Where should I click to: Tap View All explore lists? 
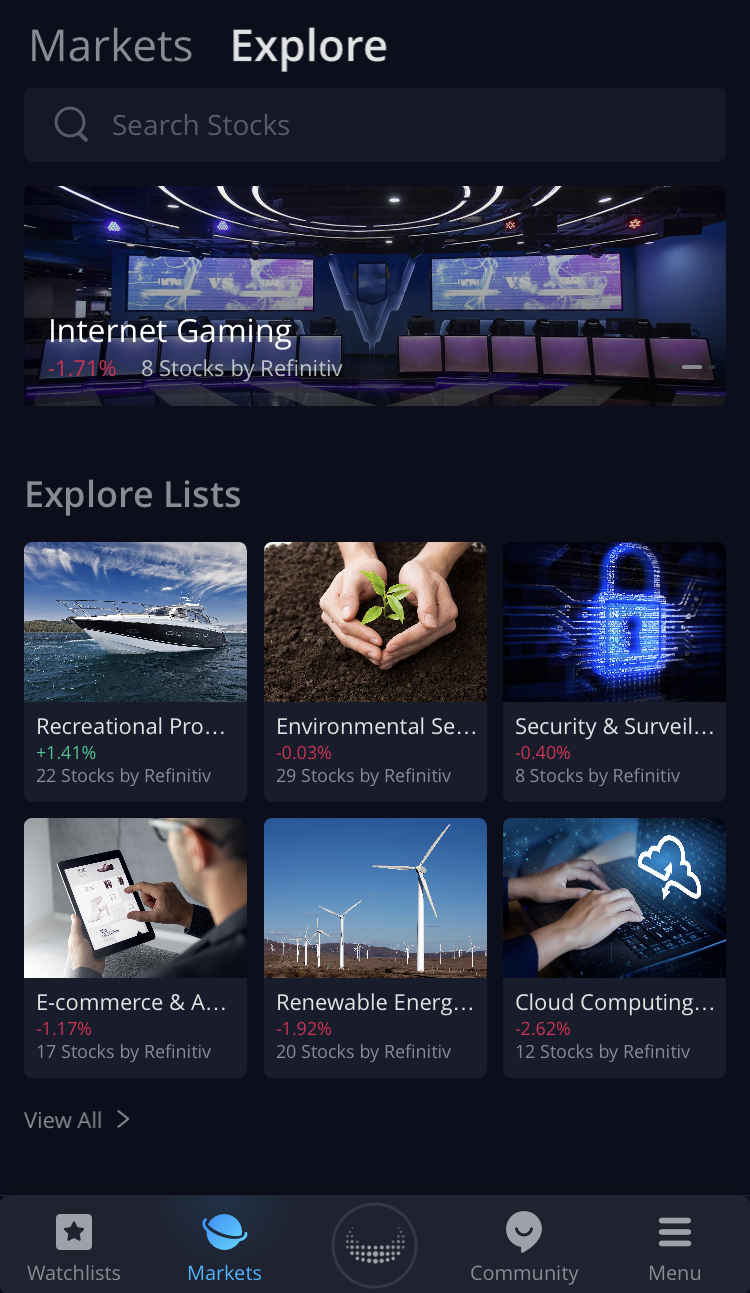pyautogui.click(x=77, y=1120)
